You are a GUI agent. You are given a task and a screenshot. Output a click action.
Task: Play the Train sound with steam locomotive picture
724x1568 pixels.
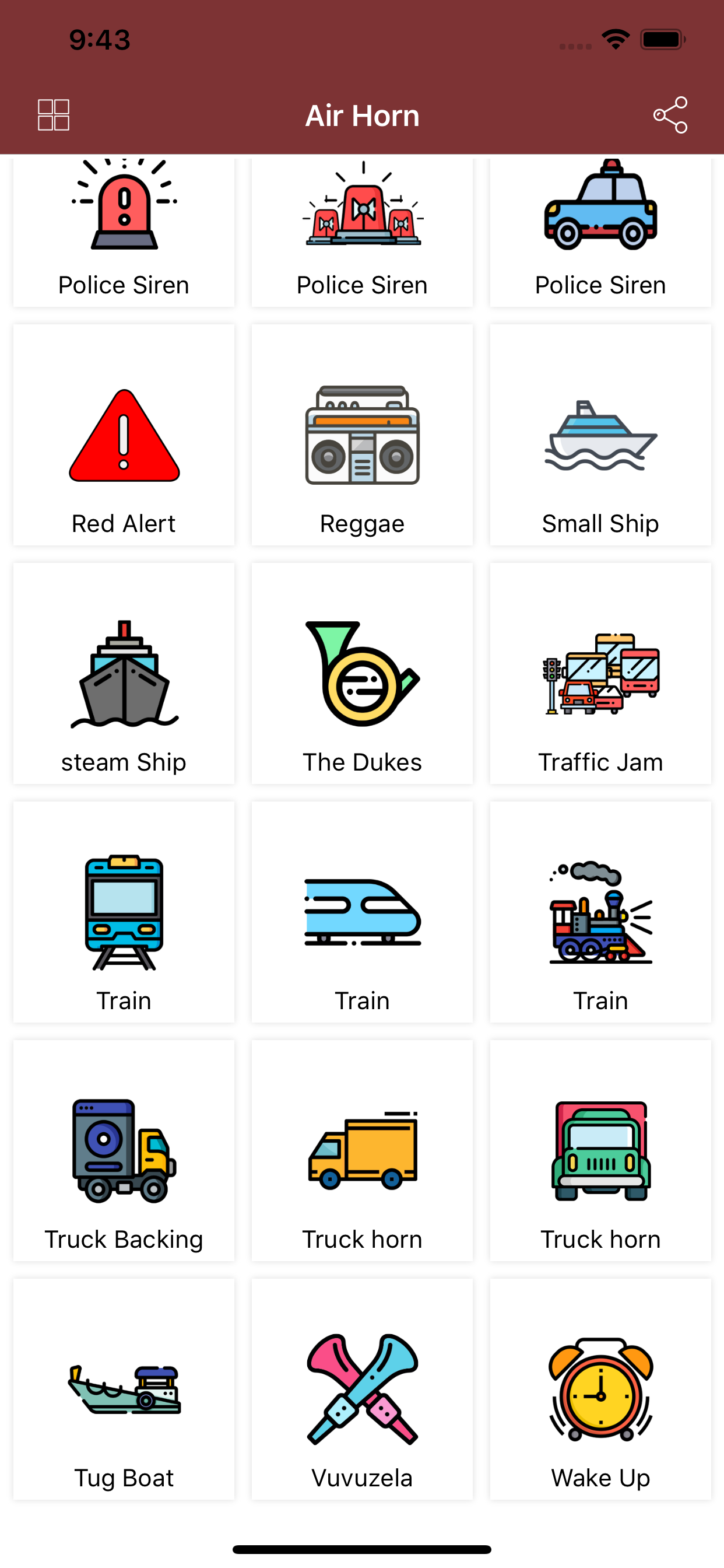click(x=600, y=912)
